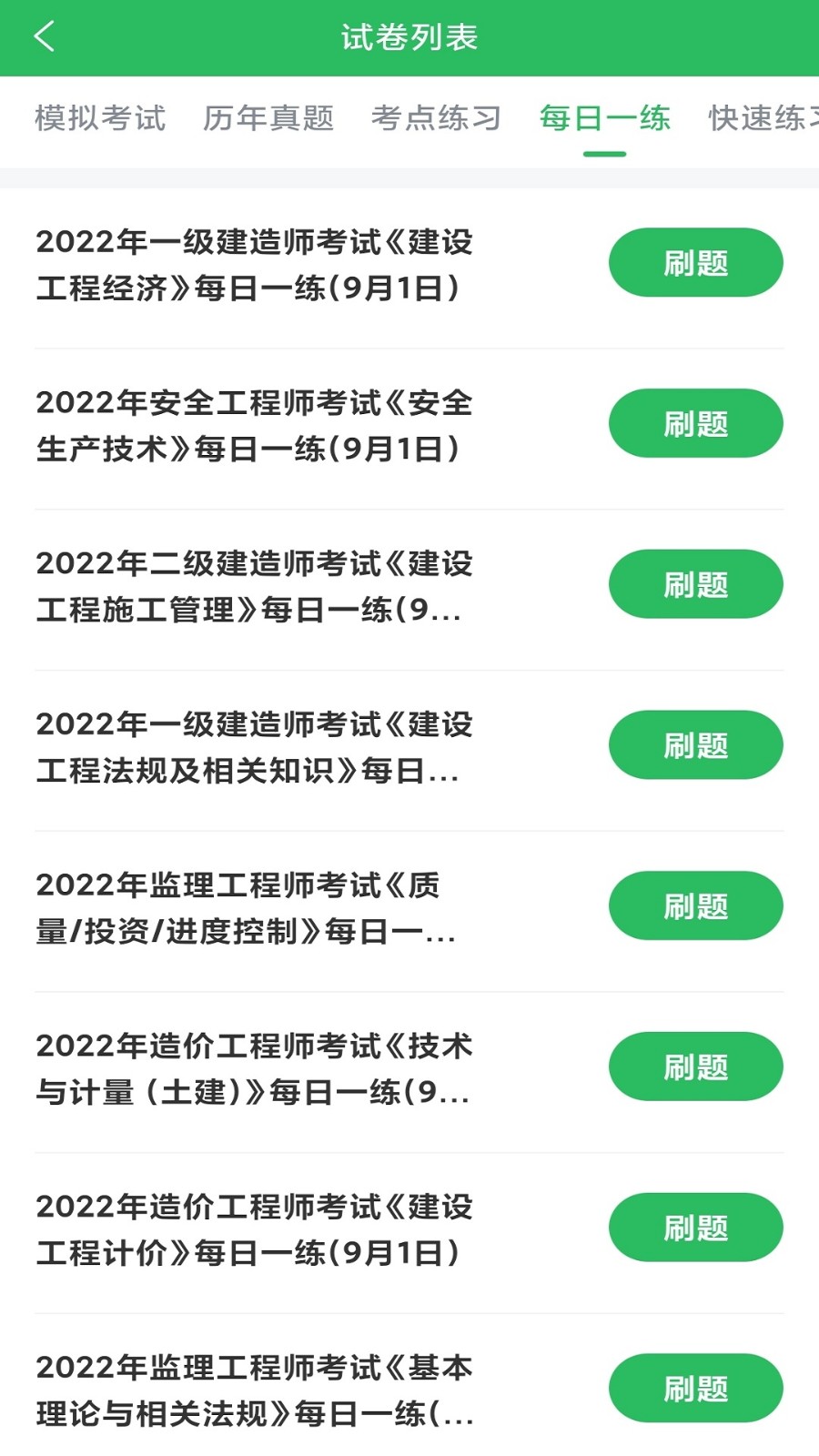Viewport: 819px width, 1456px height.
Task: Select the 每日一练 tab
Action: (x=604, y=118)
